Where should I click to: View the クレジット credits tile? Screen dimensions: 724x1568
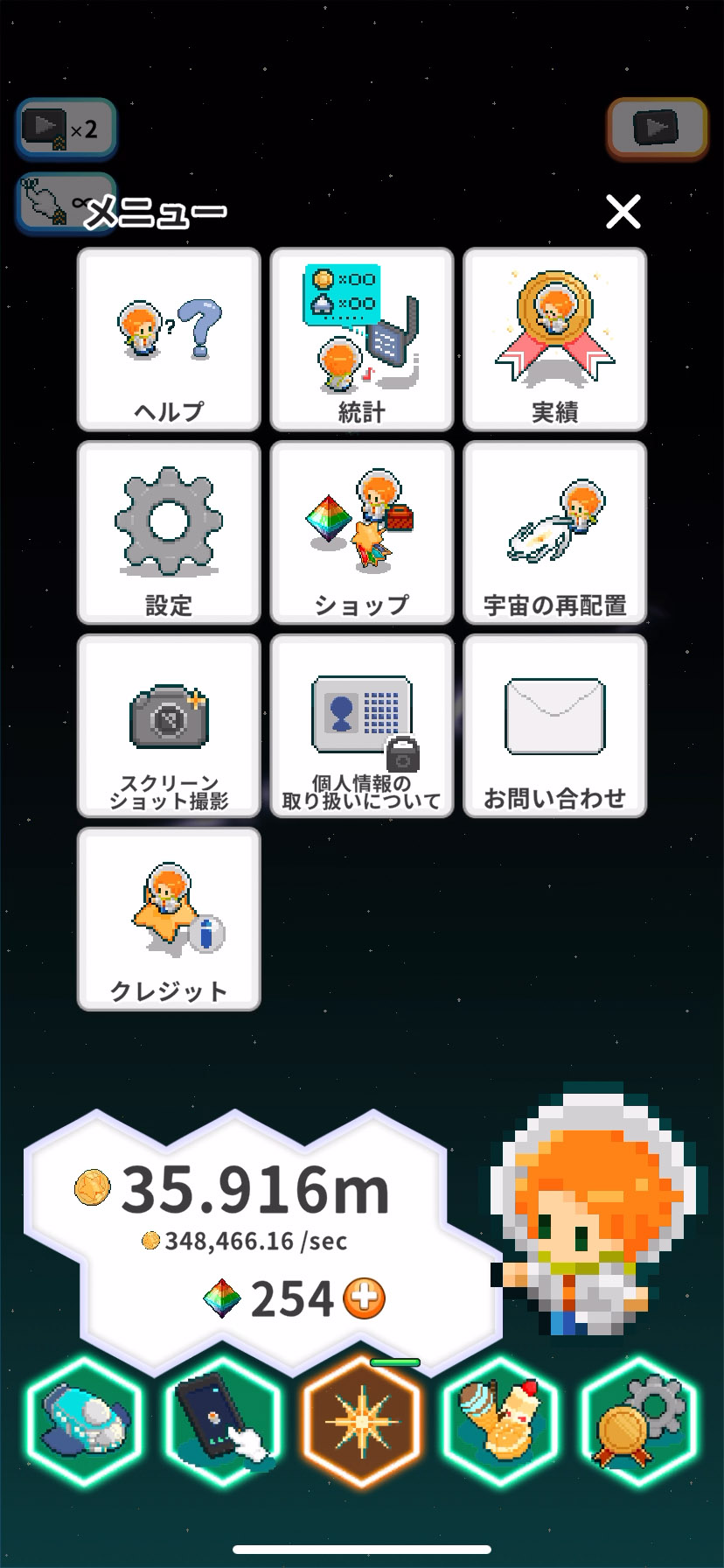tap(169, 920)
